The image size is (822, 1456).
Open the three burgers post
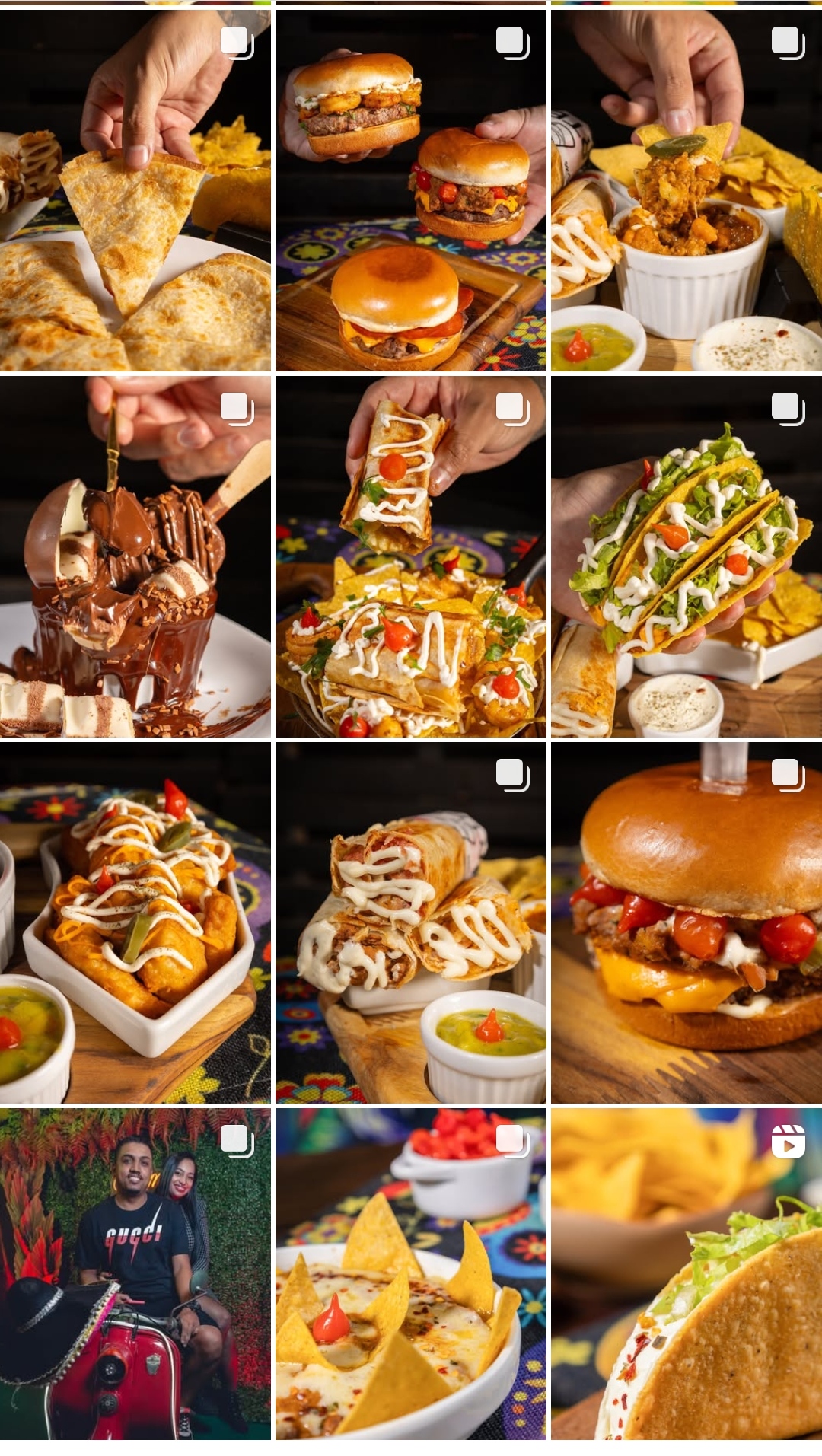tap(410, 190)
